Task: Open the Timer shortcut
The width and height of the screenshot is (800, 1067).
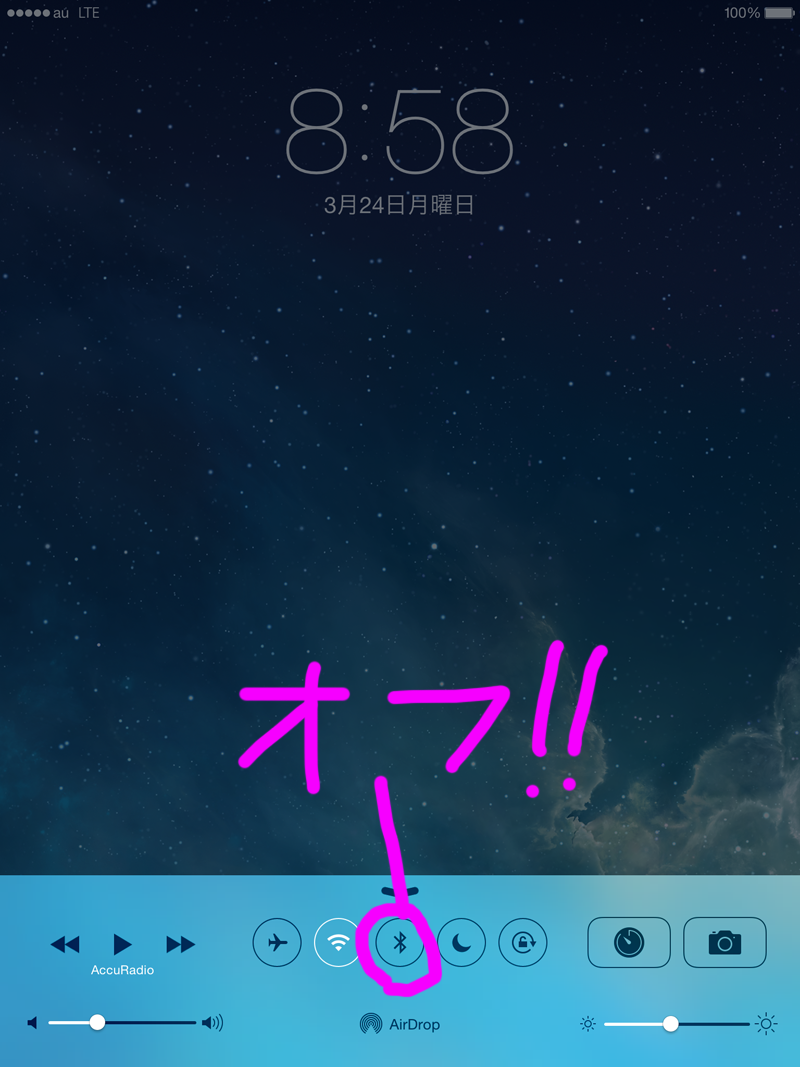Action: [x=629, y=942]
